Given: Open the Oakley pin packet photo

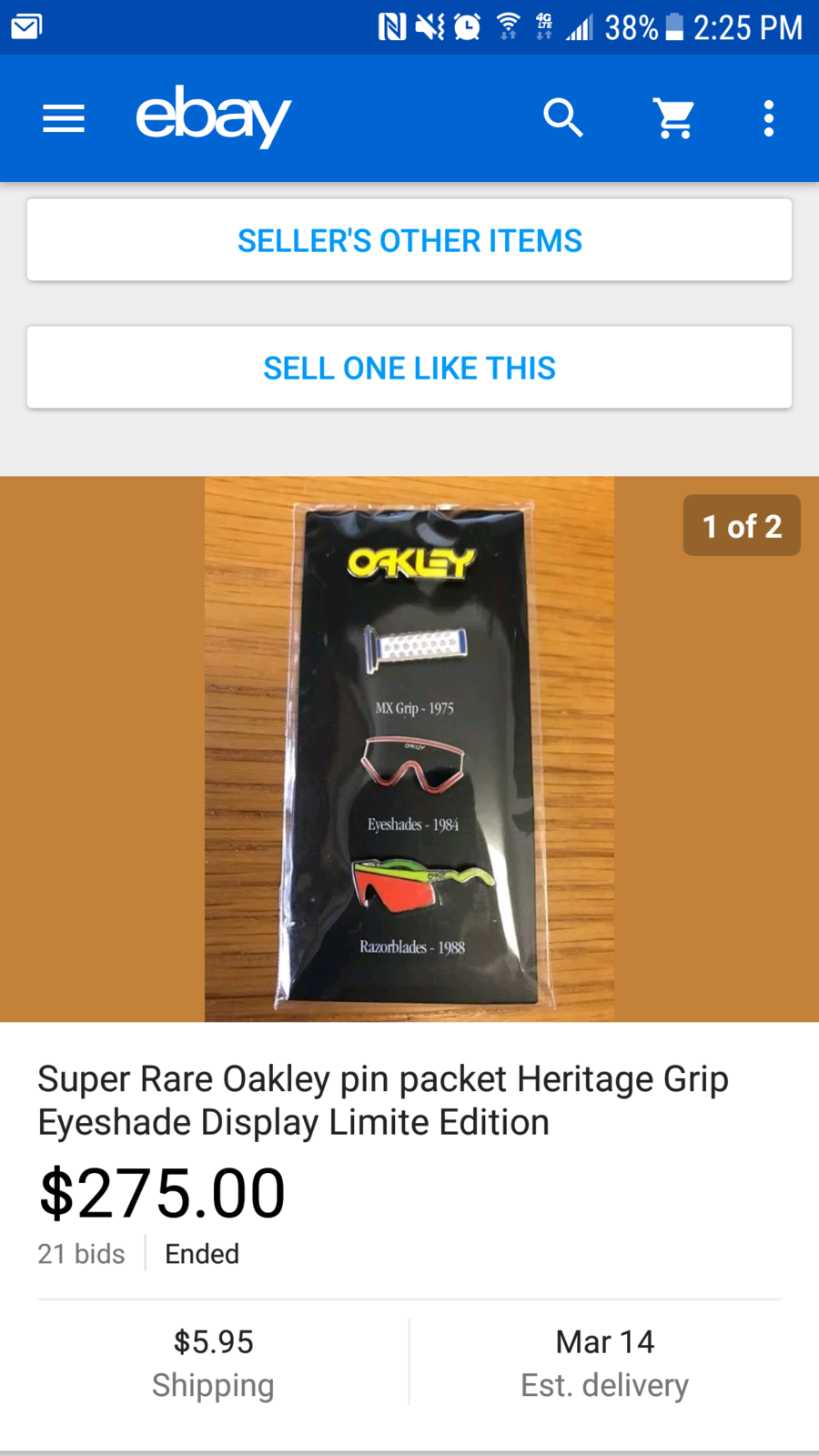Looking at the screenshot, I should coord(409,748).
